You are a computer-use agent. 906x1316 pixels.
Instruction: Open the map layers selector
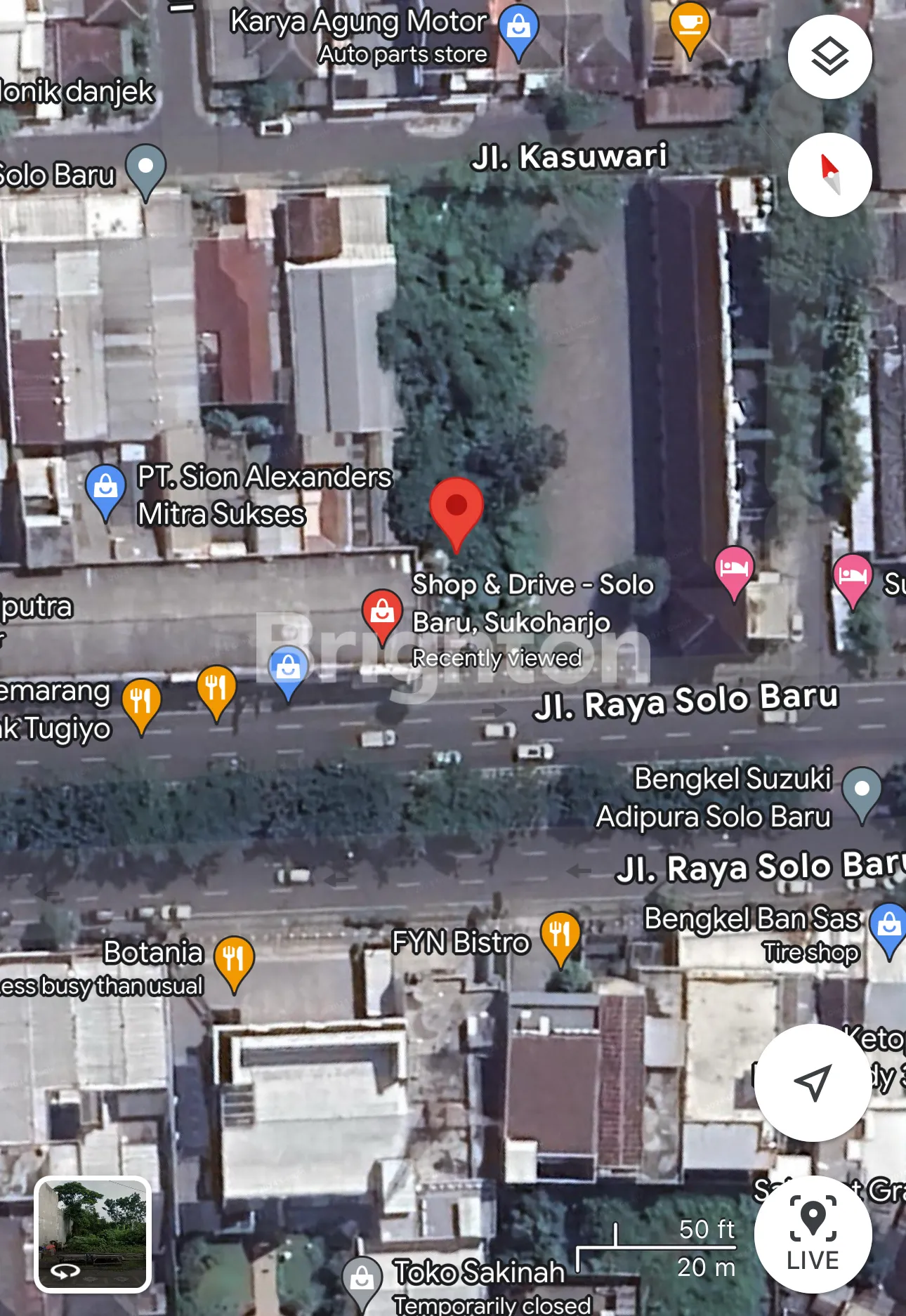(829, 57)
